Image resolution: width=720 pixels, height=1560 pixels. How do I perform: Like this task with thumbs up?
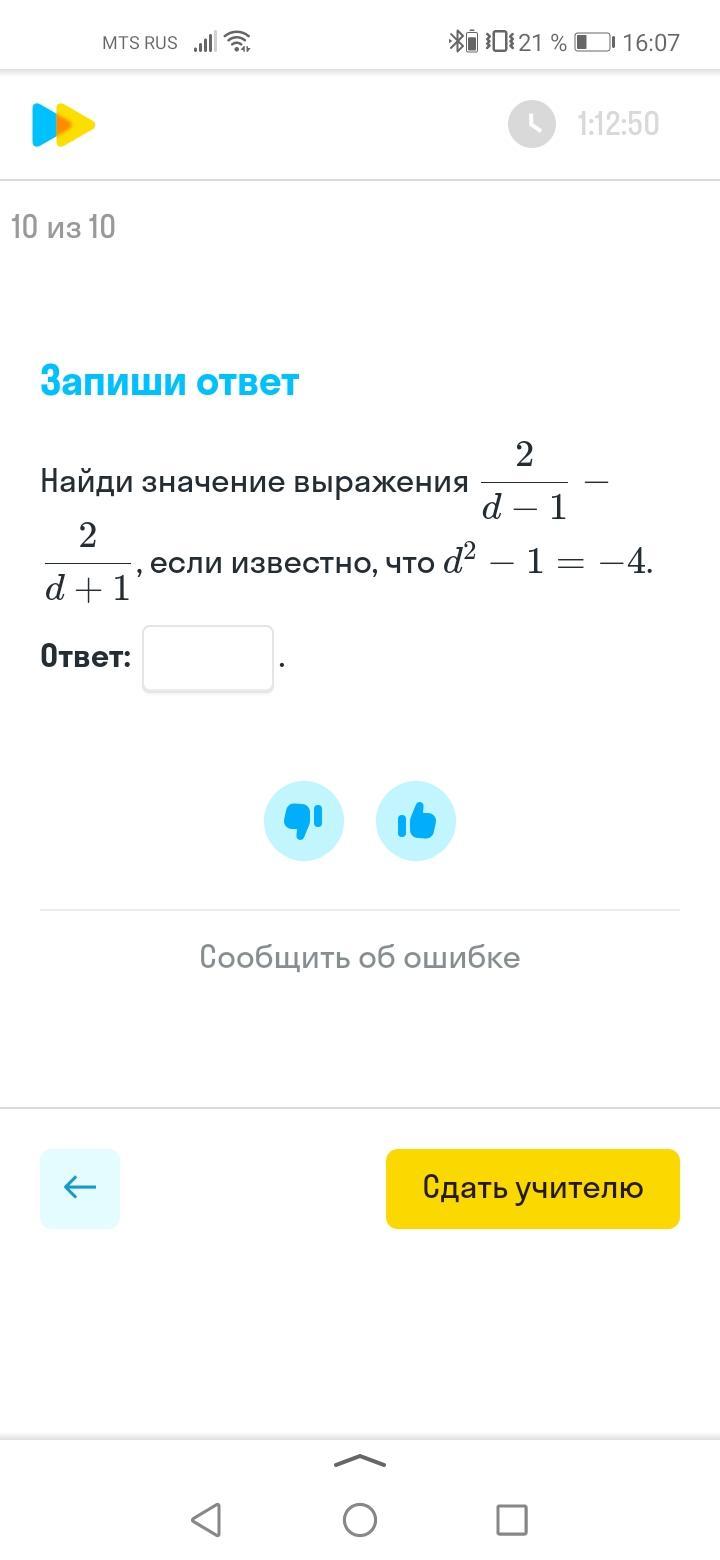pyautogui.click(x=416, y=821)
